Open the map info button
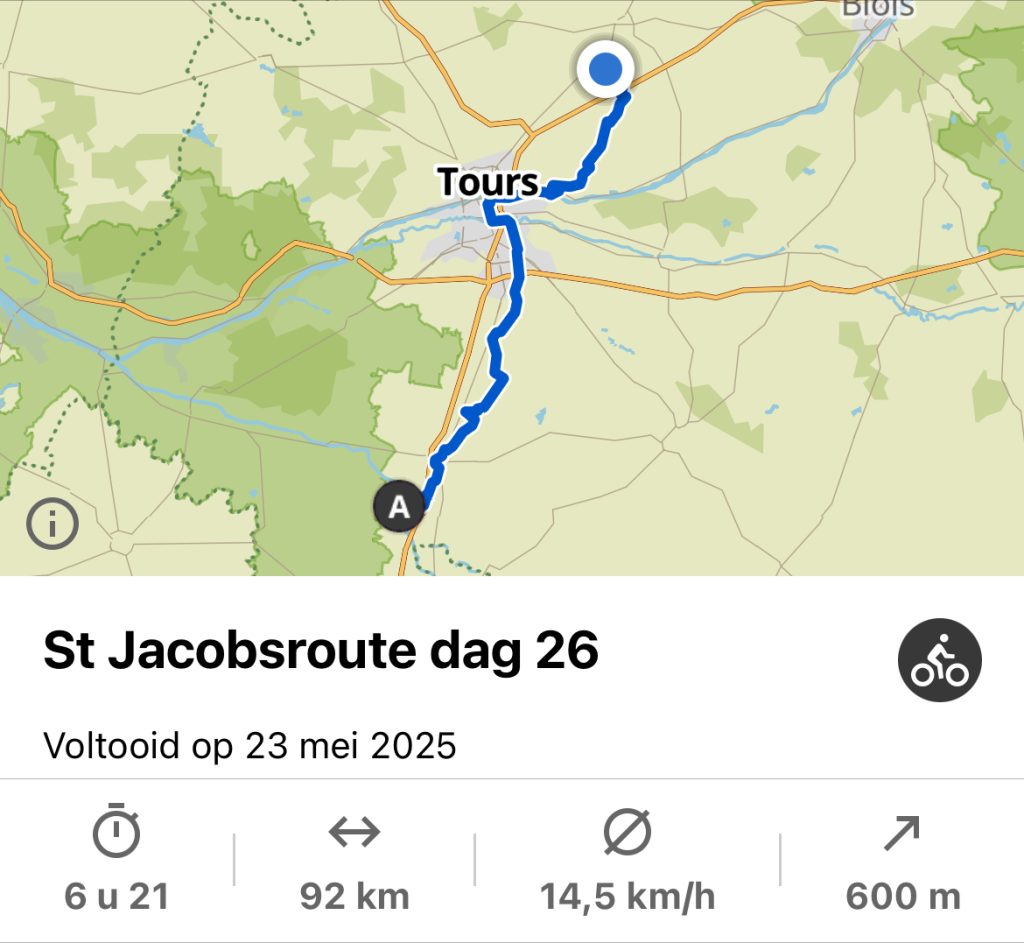 [x=52, y=524]
